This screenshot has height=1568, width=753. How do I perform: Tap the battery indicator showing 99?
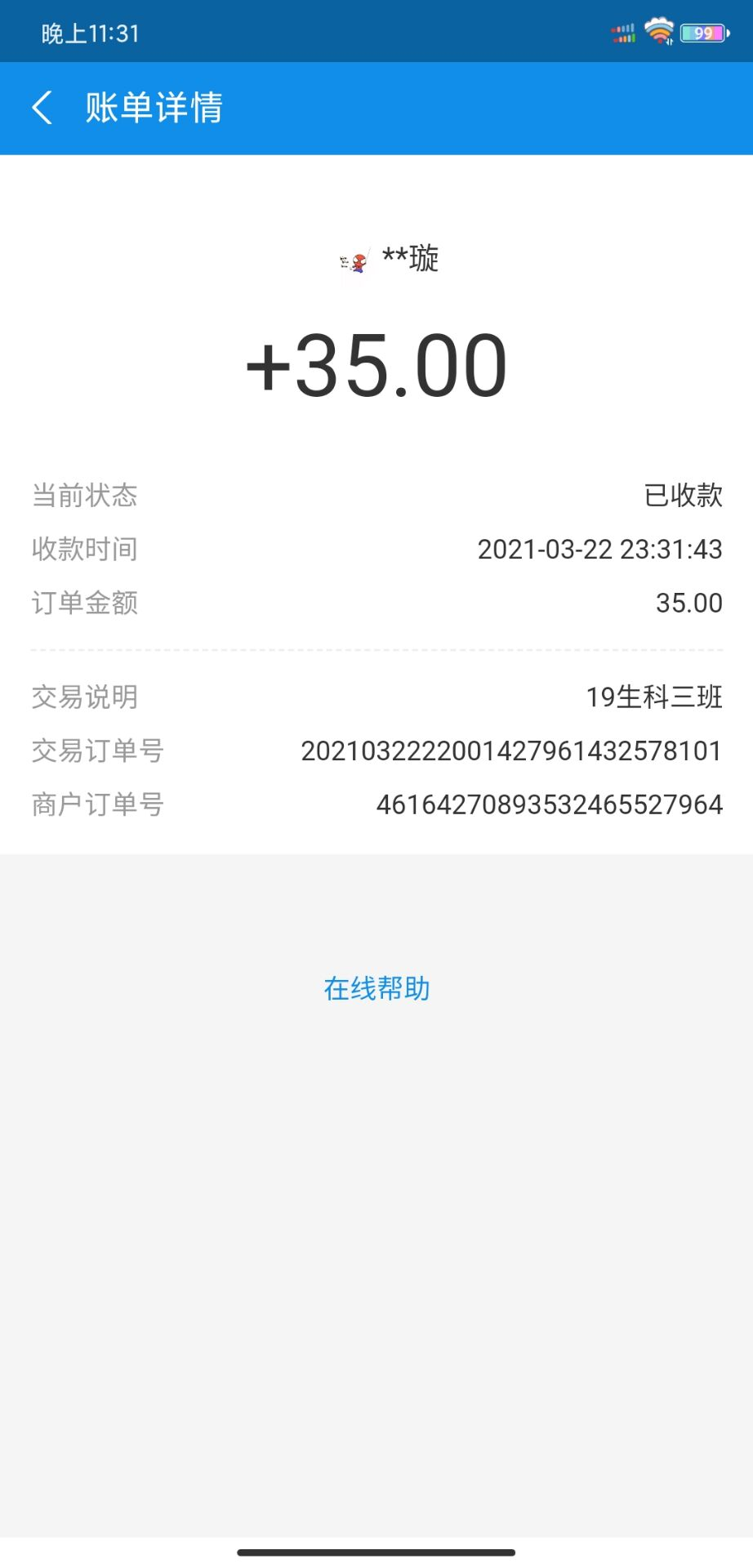pyautogui.click(x=702, y=31)
